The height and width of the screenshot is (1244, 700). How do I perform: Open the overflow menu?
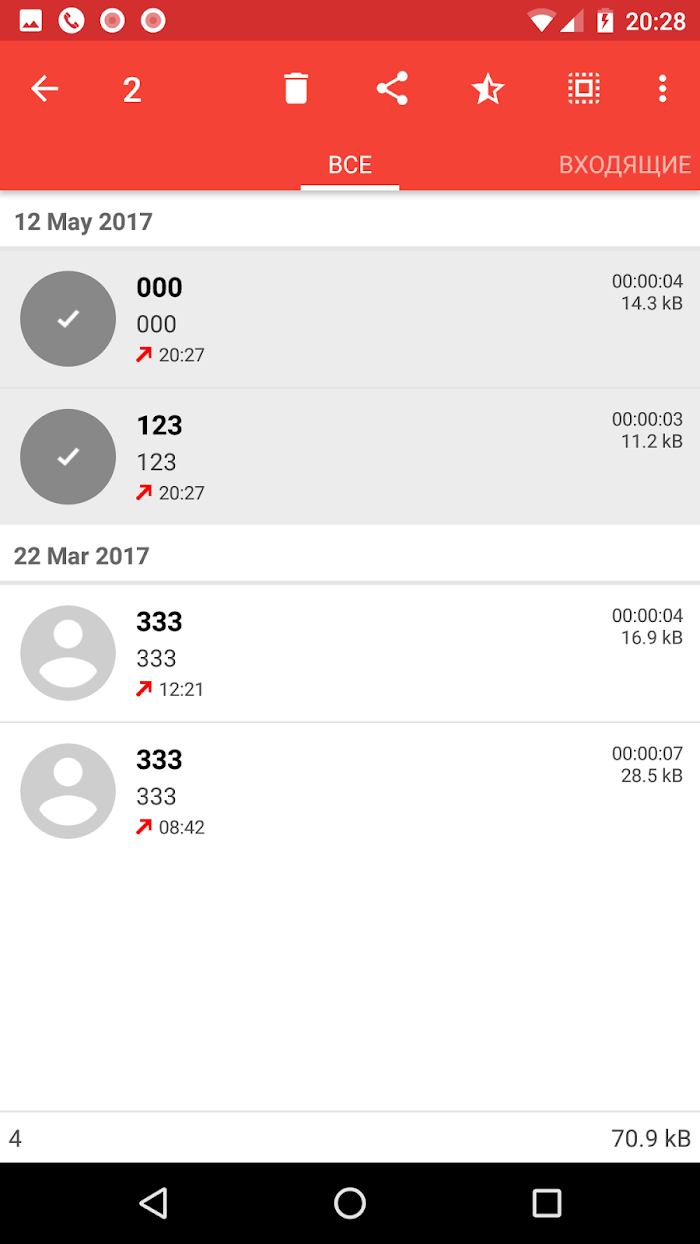[662, 89]
